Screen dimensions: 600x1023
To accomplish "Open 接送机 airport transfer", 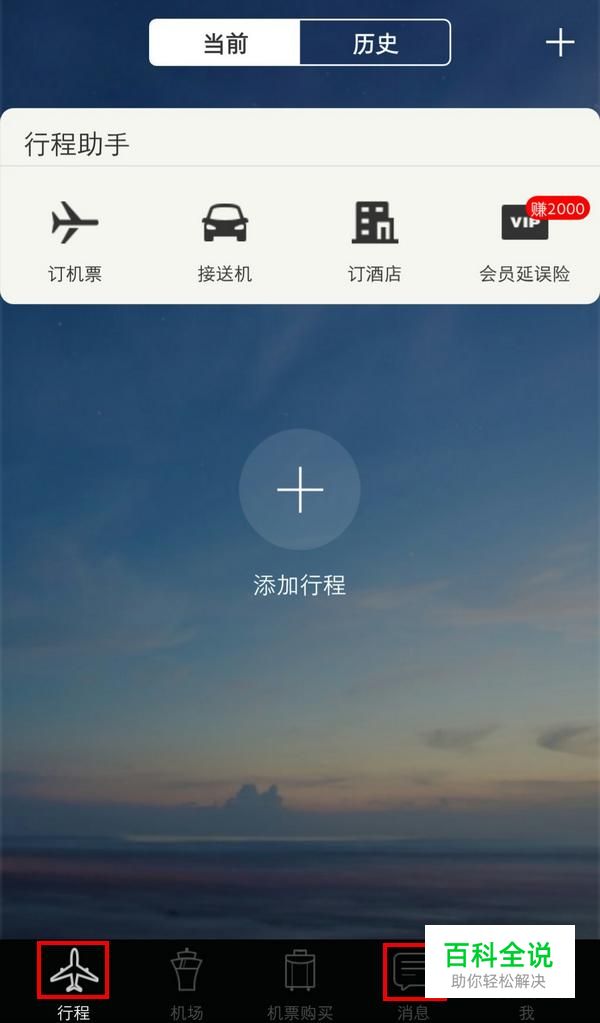I will coord(225,240).
